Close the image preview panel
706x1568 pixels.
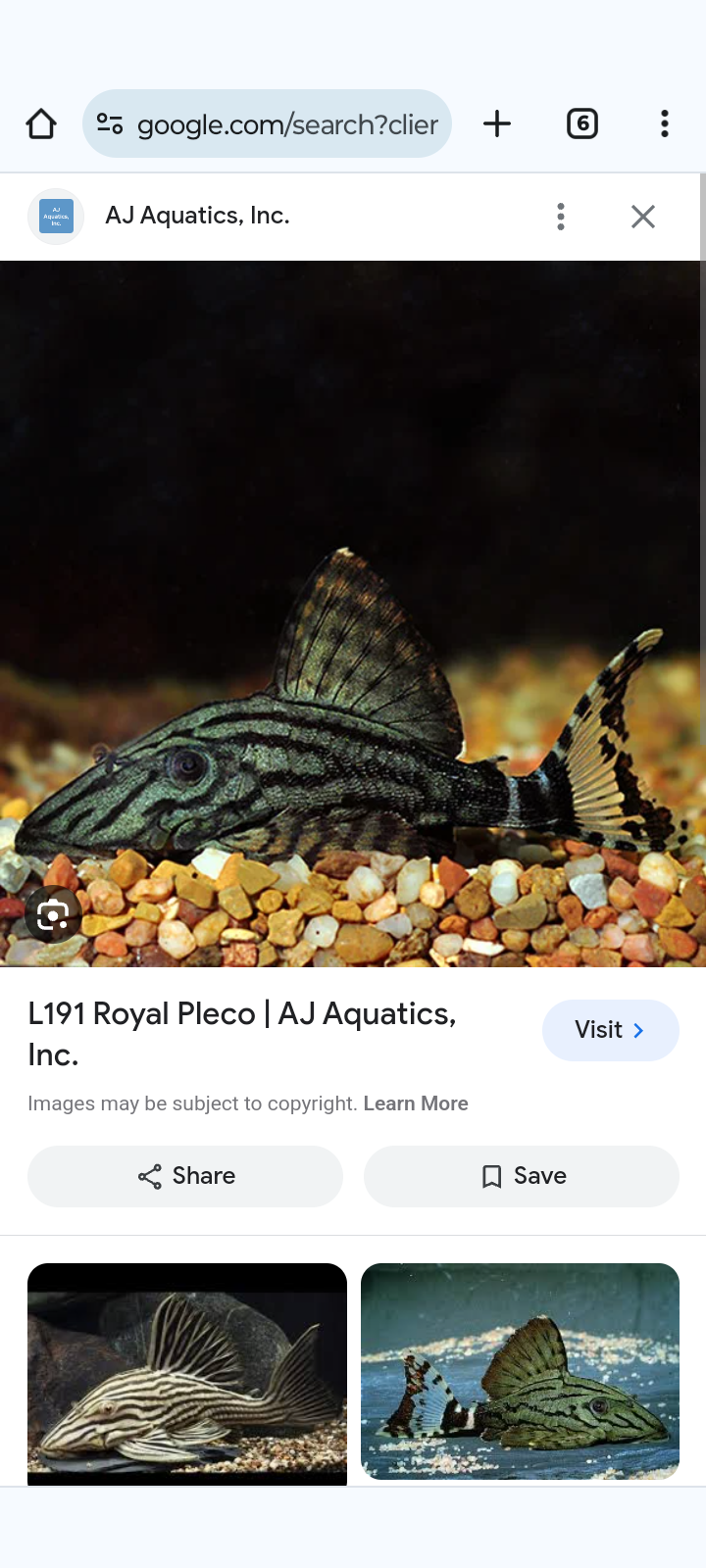tap(643, 217)
